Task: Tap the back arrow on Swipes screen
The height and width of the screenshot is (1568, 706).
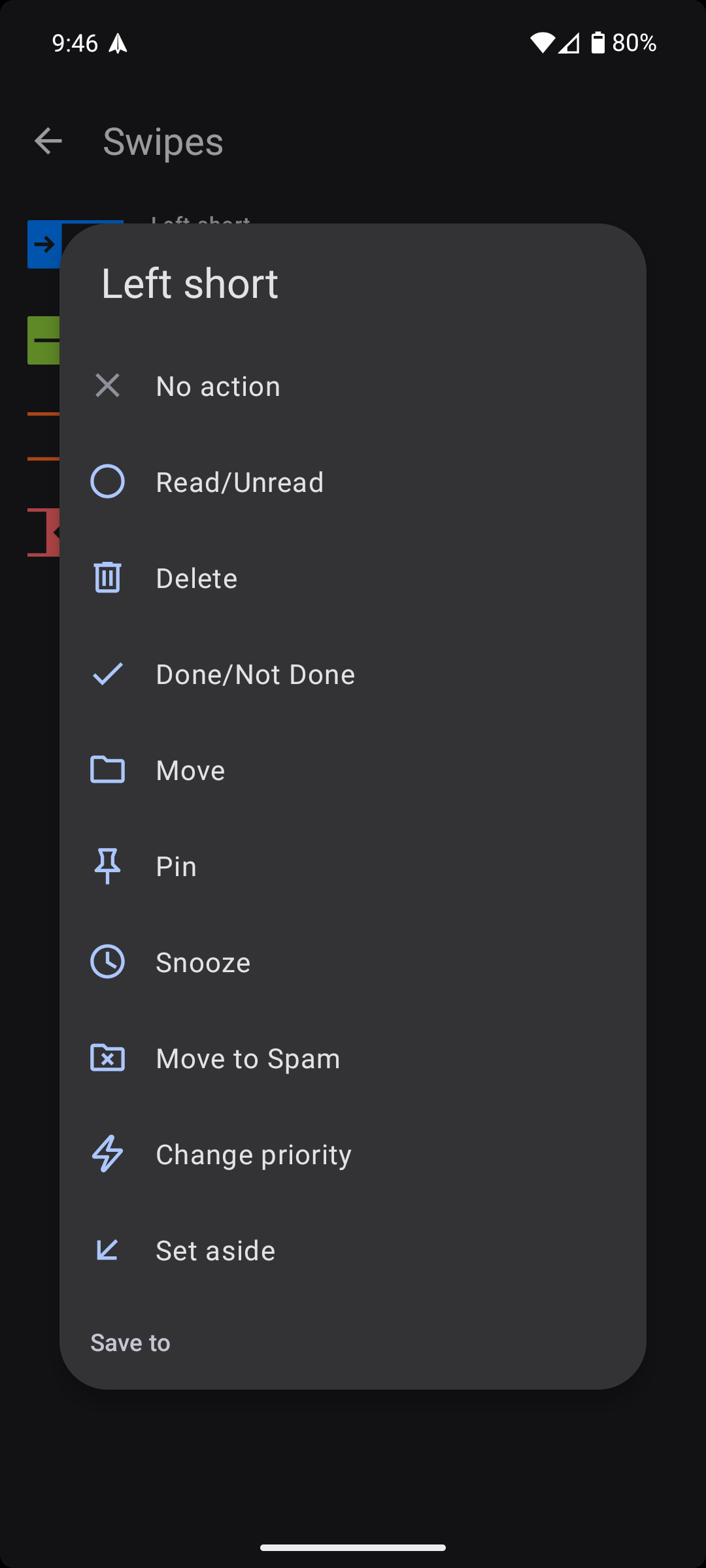Action: 48,141
